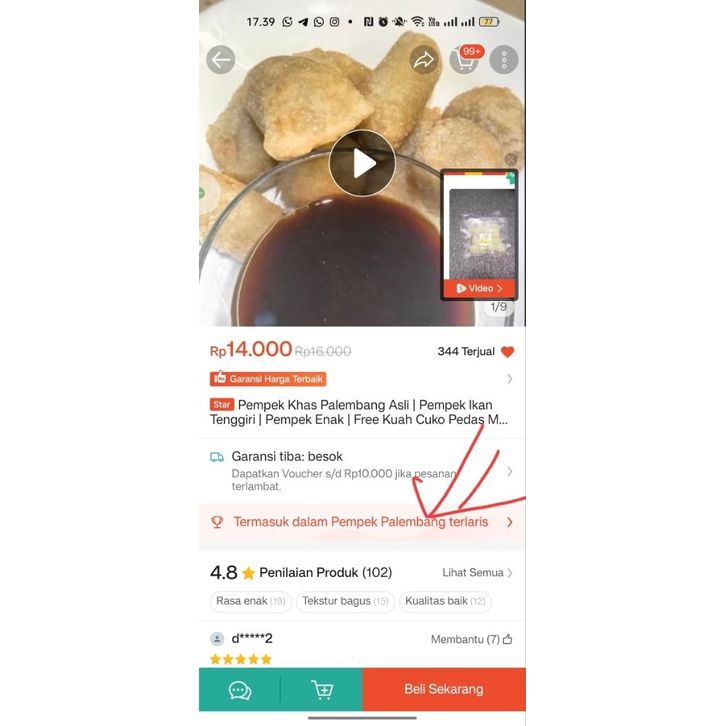Tap Beli Sekarang to buy now
Screen dimensions: 726x726
coord(443,689)
